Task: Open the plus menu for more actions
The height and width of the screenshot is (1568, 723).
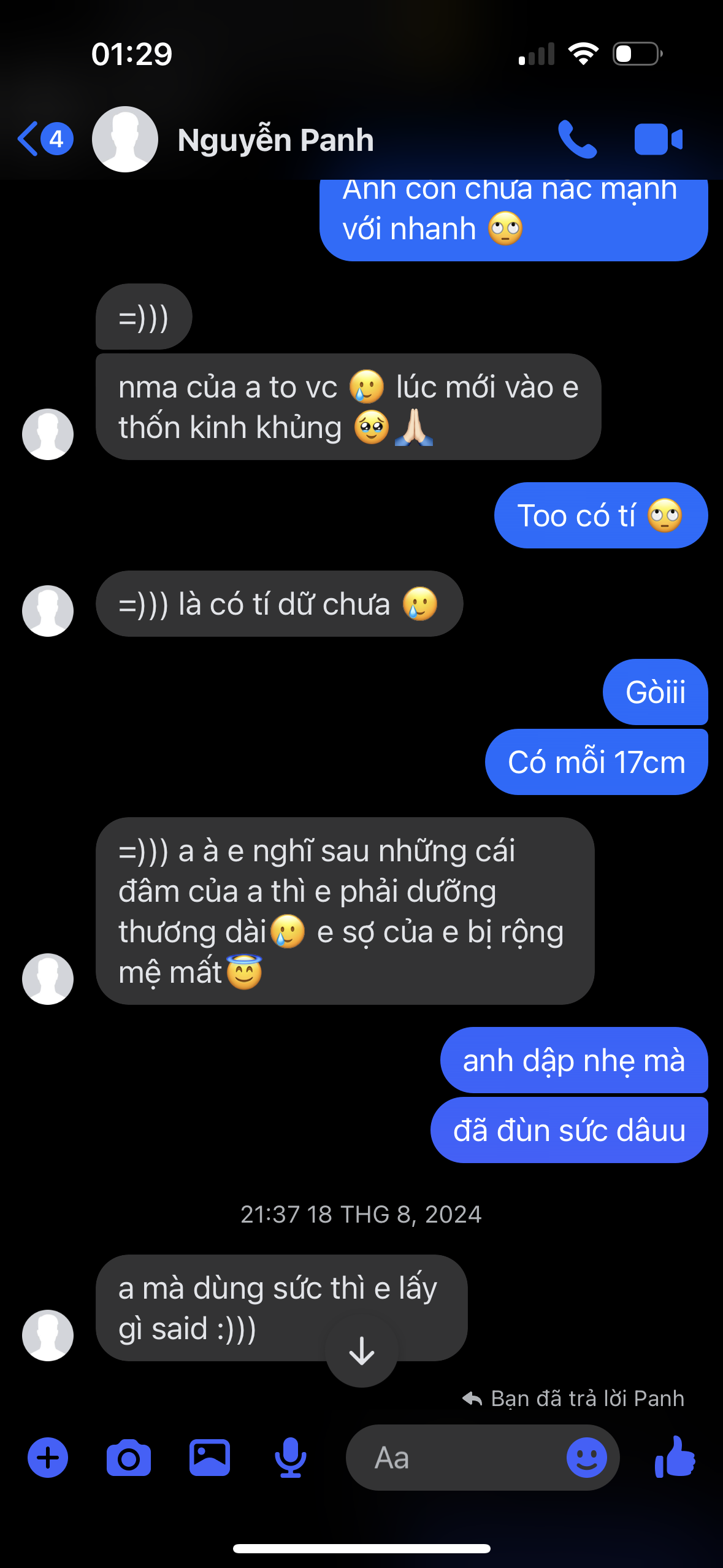Action: pyautogui.click(x=48, y=1458)
